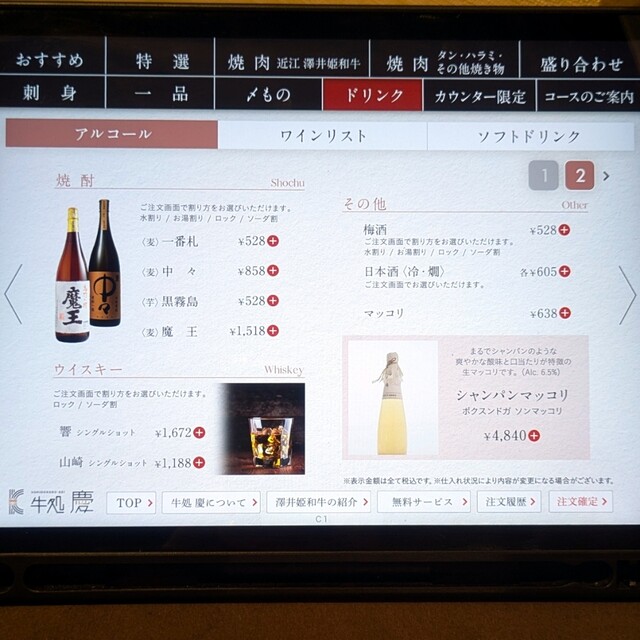Add 梅酒 to the order
This screenshot has height=640, width=640.
[x=564, y=230]
